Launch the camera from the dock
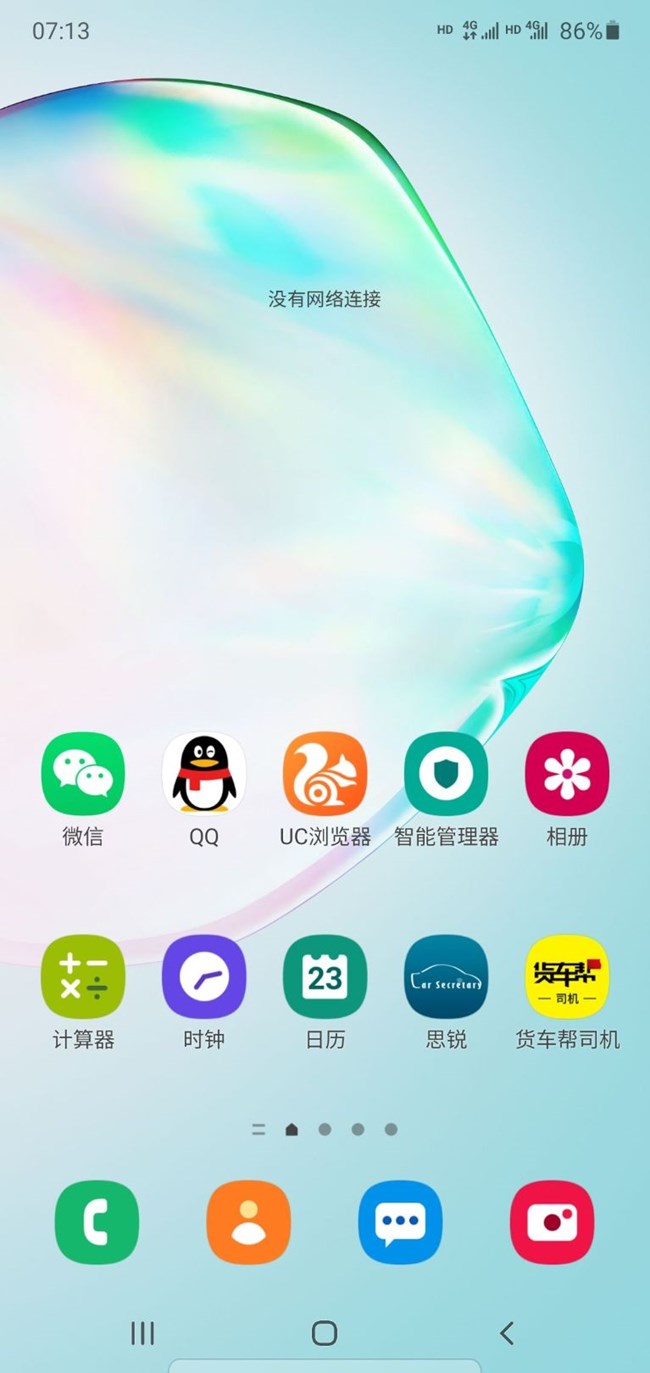This screenshot has height=1373, width=650. coord(552,1222)
